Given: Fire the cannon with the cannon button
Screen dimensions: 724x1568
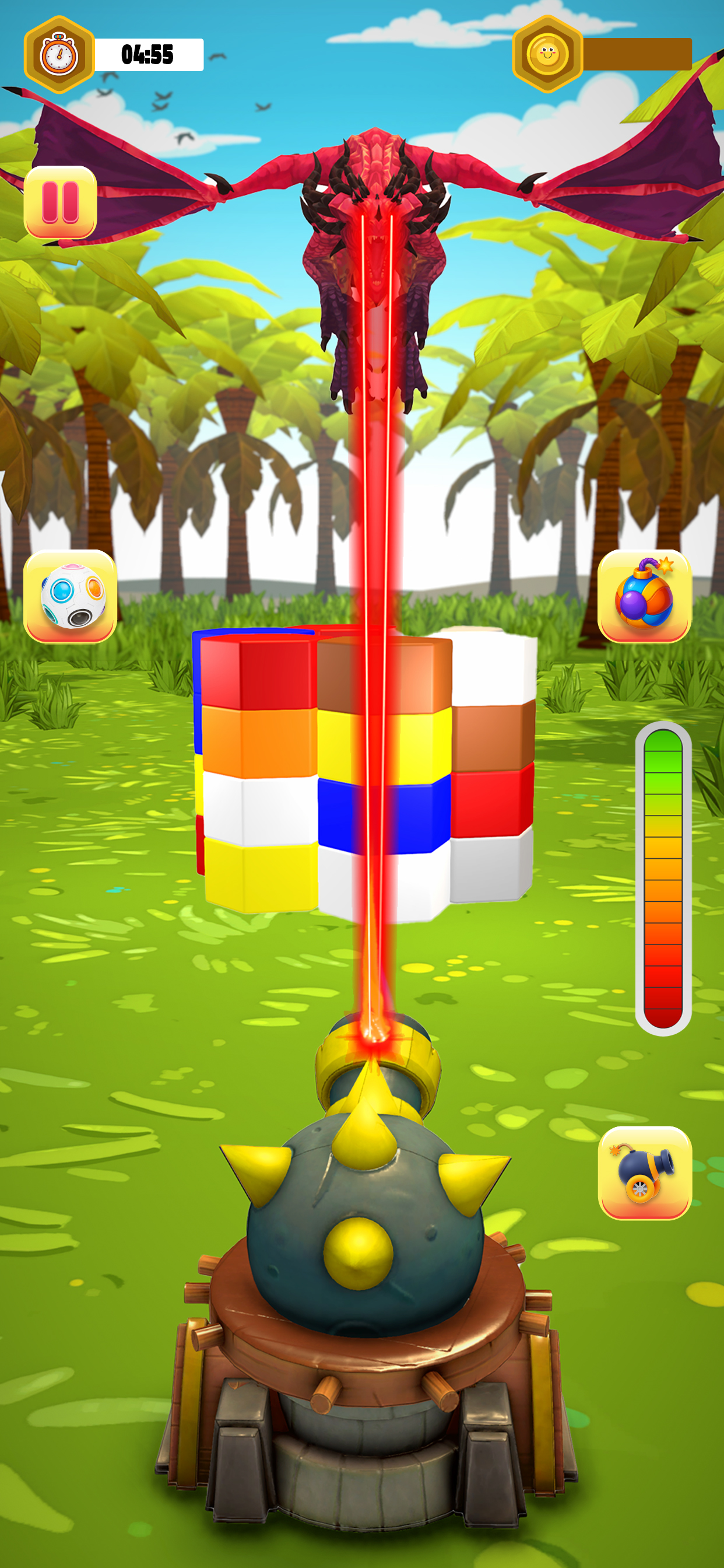Looking at the screenshot, I should tap(644, 1172).
